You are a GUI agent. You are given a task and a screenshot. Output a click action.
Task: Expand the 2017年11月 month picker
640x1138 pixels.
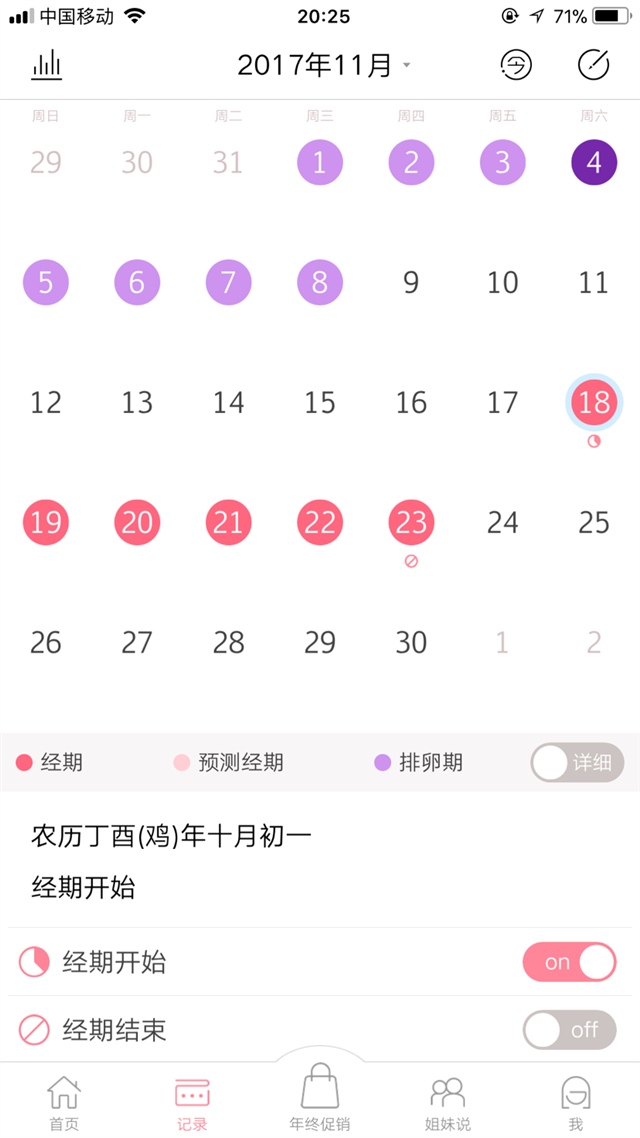pyautogui.click(x=322, y=66)
